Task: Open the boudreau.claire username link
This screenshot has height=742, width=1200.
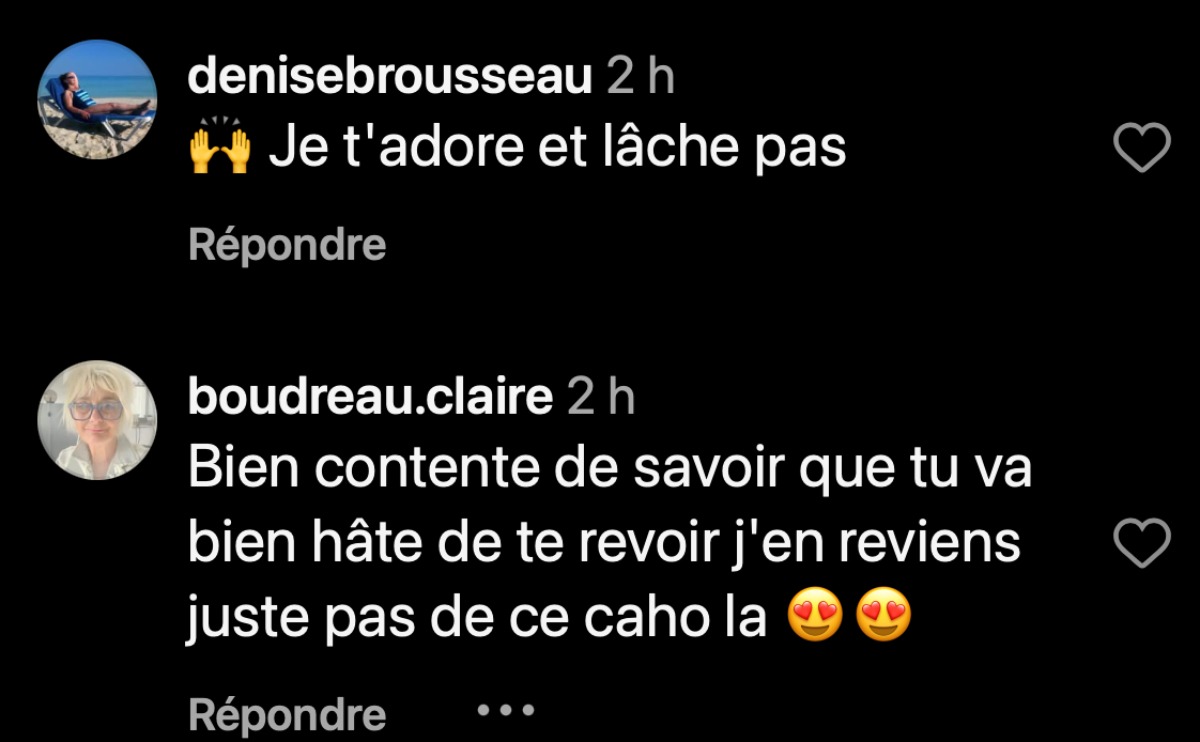Action: tap(370, 399)
